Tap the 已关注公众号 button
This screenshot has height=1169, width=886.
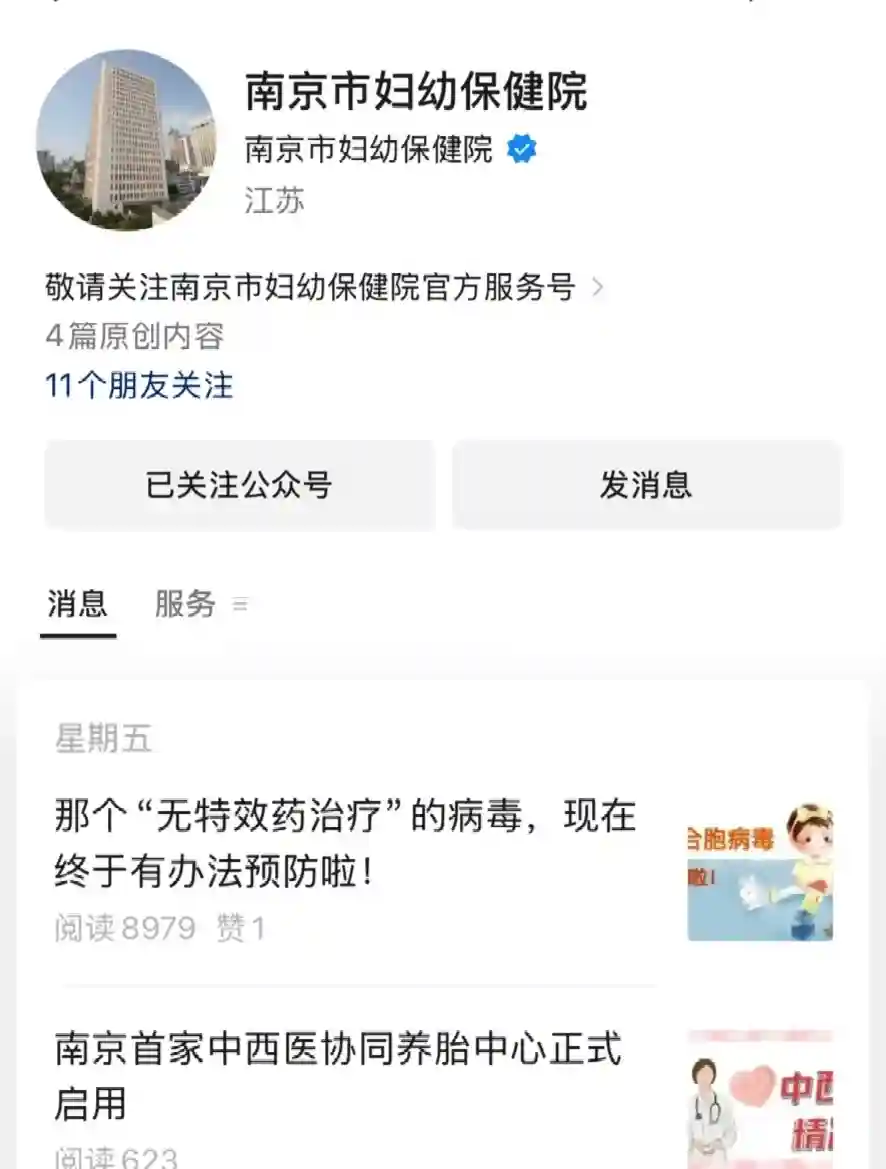pos(239,486)
